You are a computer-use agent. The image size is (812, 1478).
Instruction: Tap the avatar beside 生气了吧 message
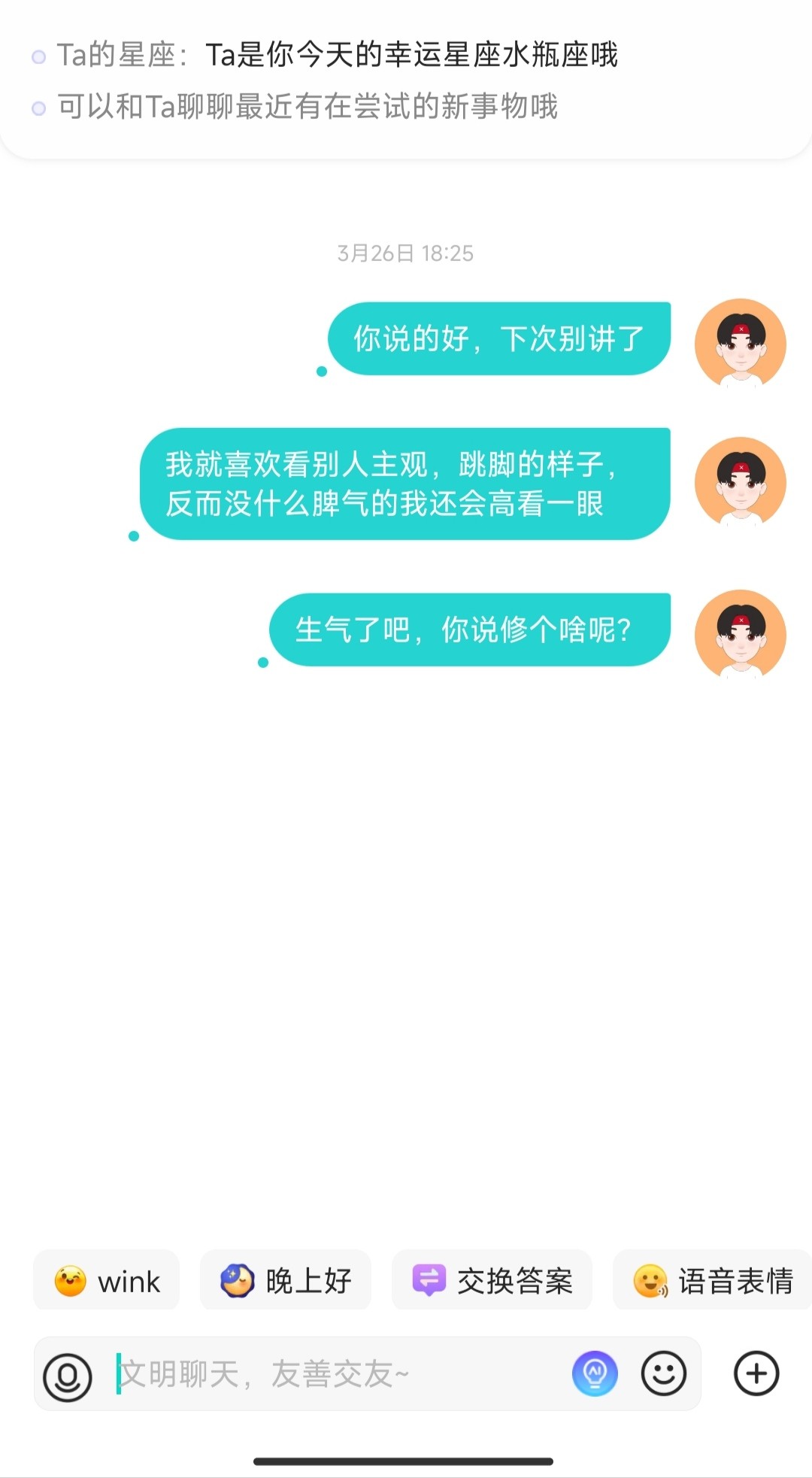pyautogui.click(x=741, y=634)
